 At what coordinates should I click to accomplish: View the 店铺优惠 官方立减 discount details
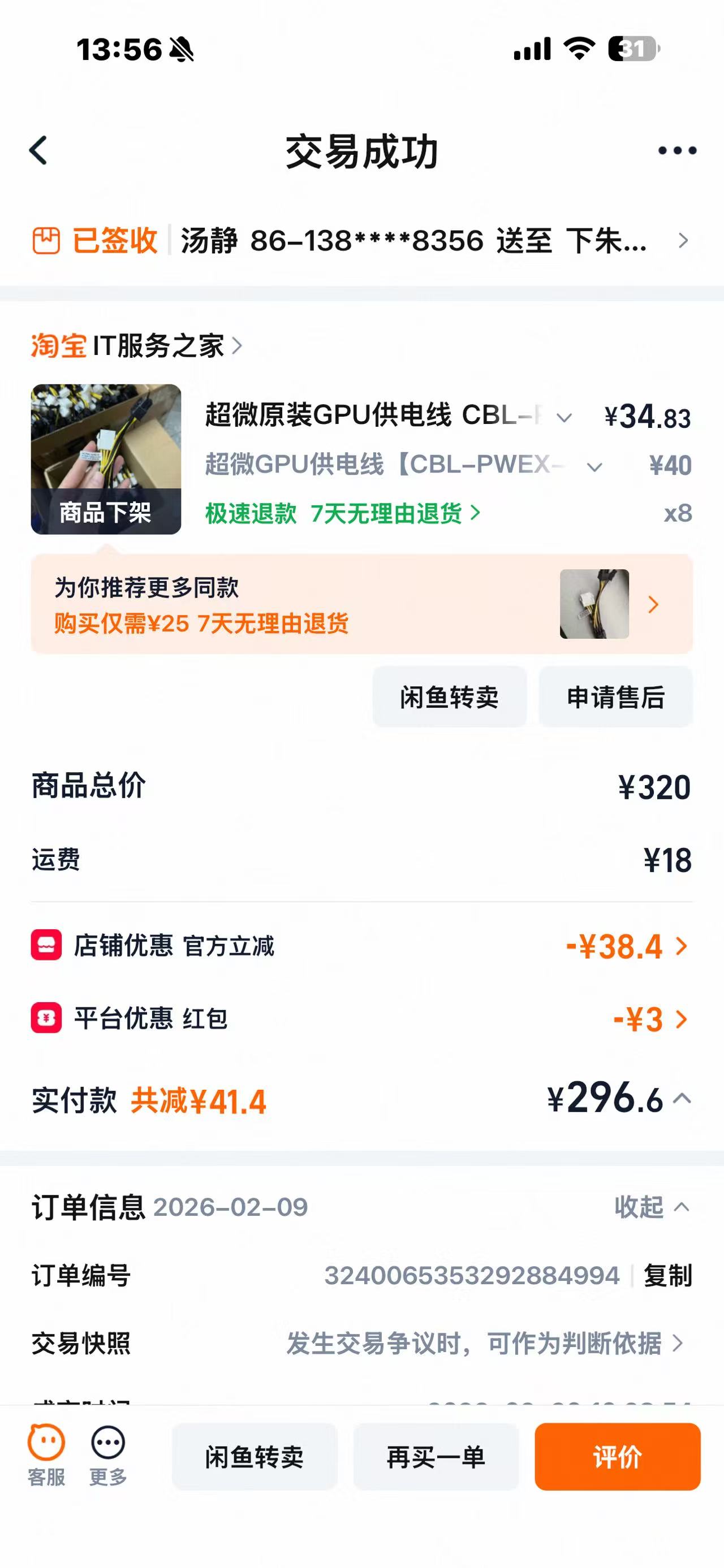tap(626, 947)
